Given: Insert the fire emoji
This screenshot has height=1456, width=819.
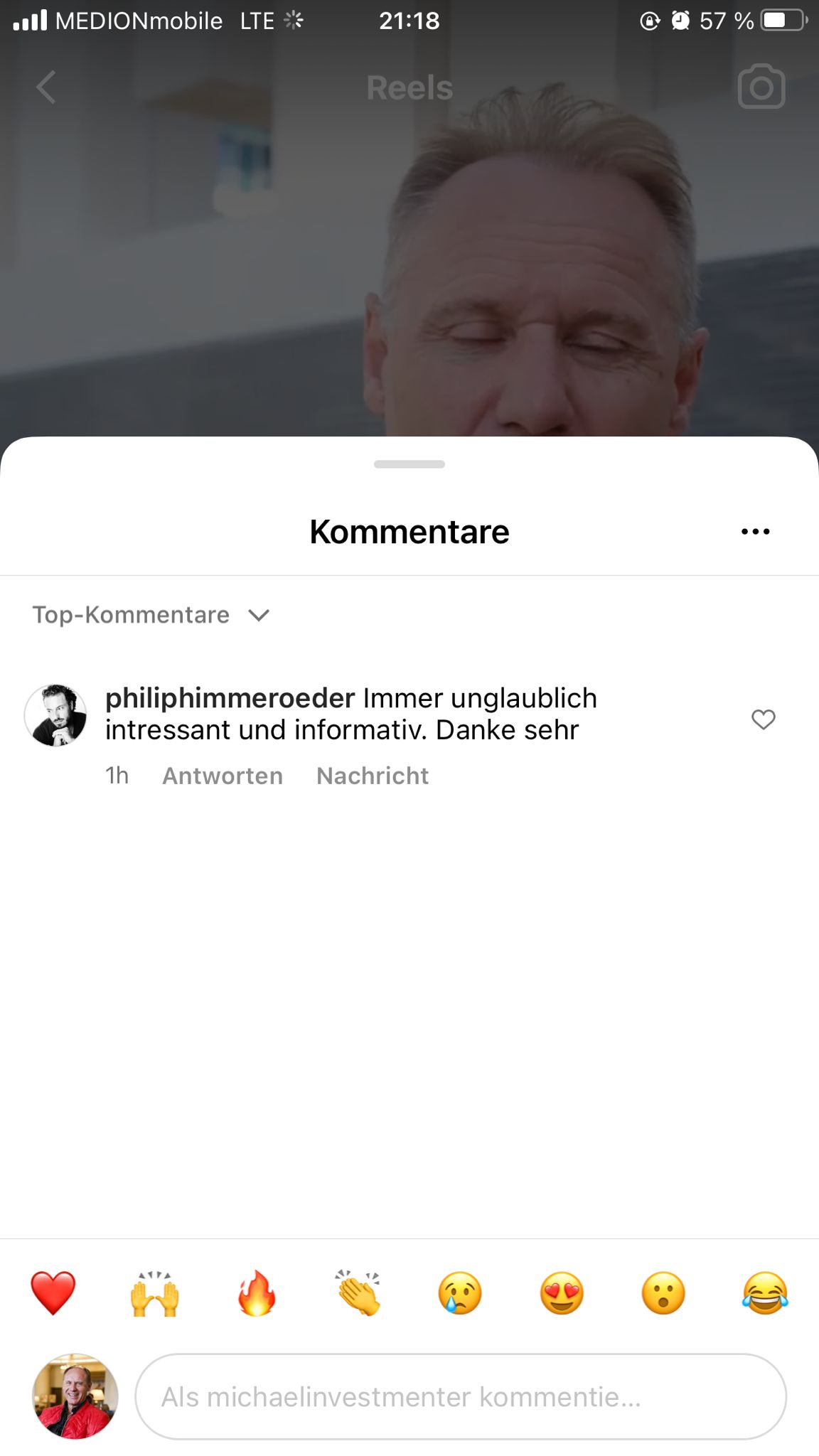Looking at the screenshot, I should [257, 1293].
